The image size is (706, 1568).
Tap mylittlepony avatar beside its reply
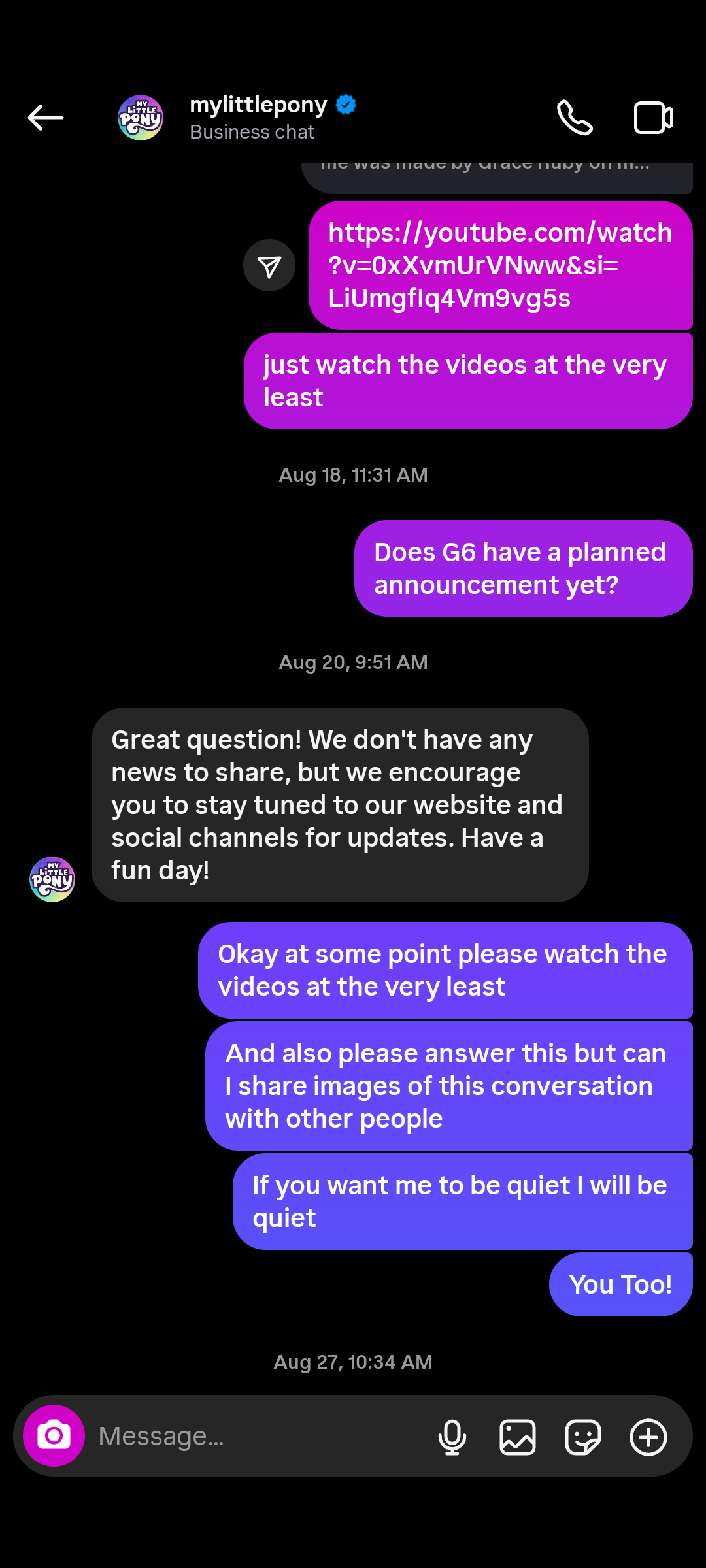(52, 879)
